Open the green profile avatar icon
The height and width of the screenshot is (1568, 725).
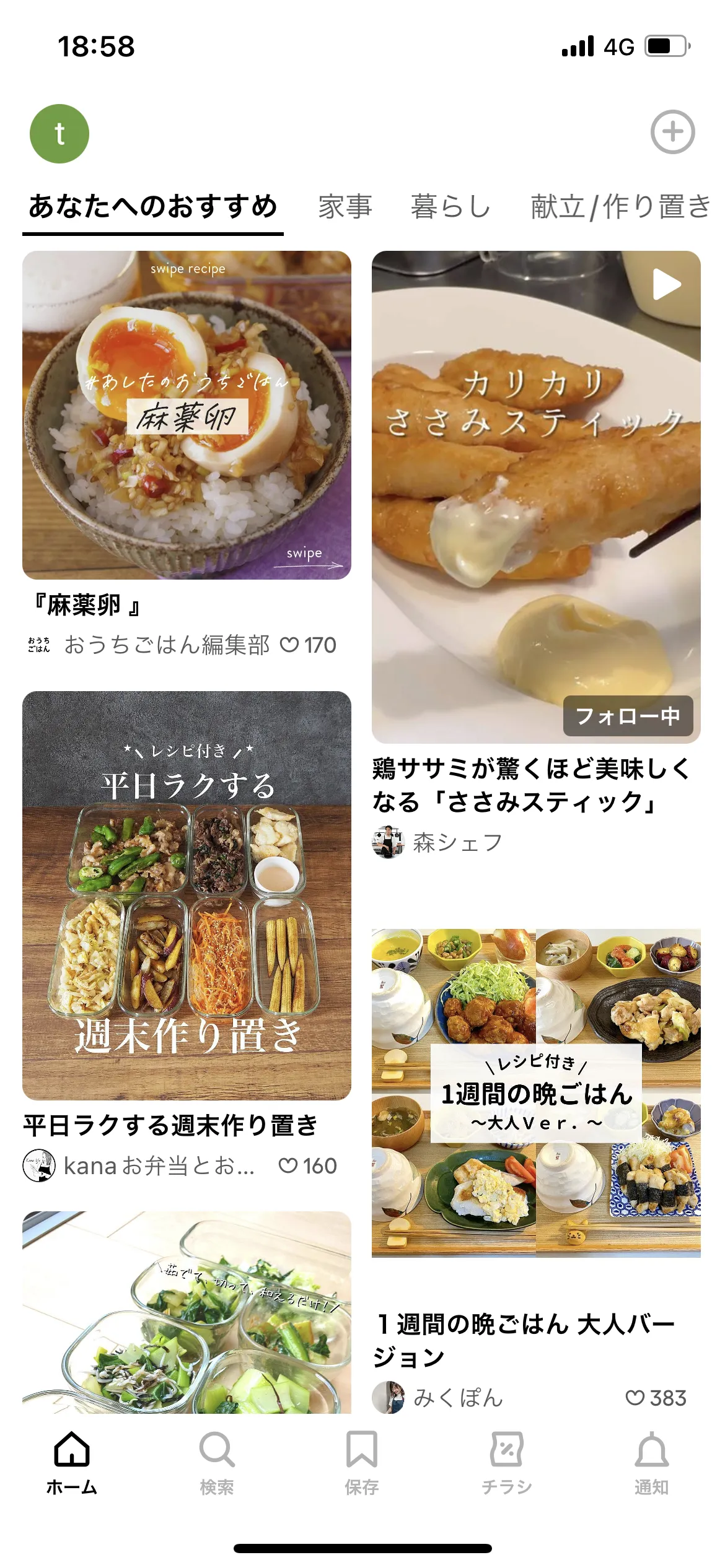(x=59, y=132)
